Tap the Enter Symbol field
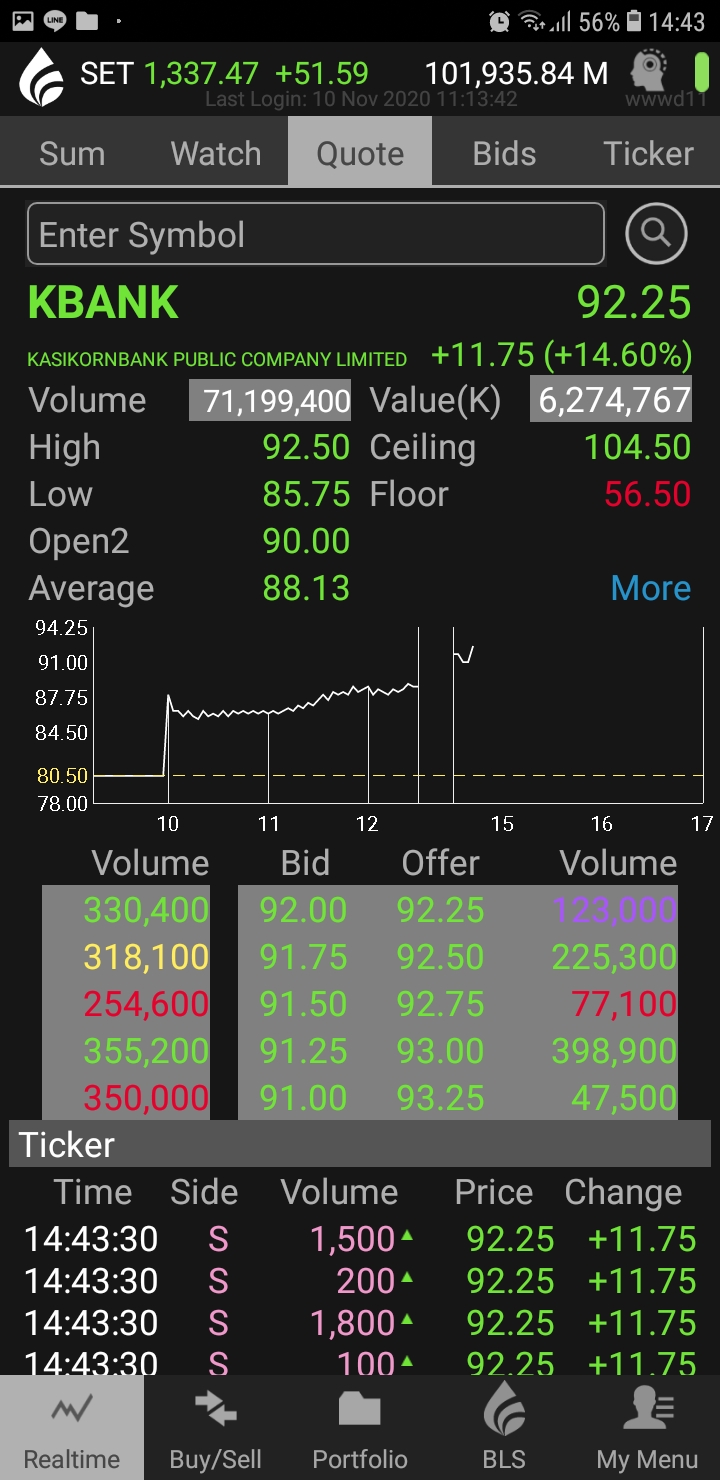 (x=315, y=235)
